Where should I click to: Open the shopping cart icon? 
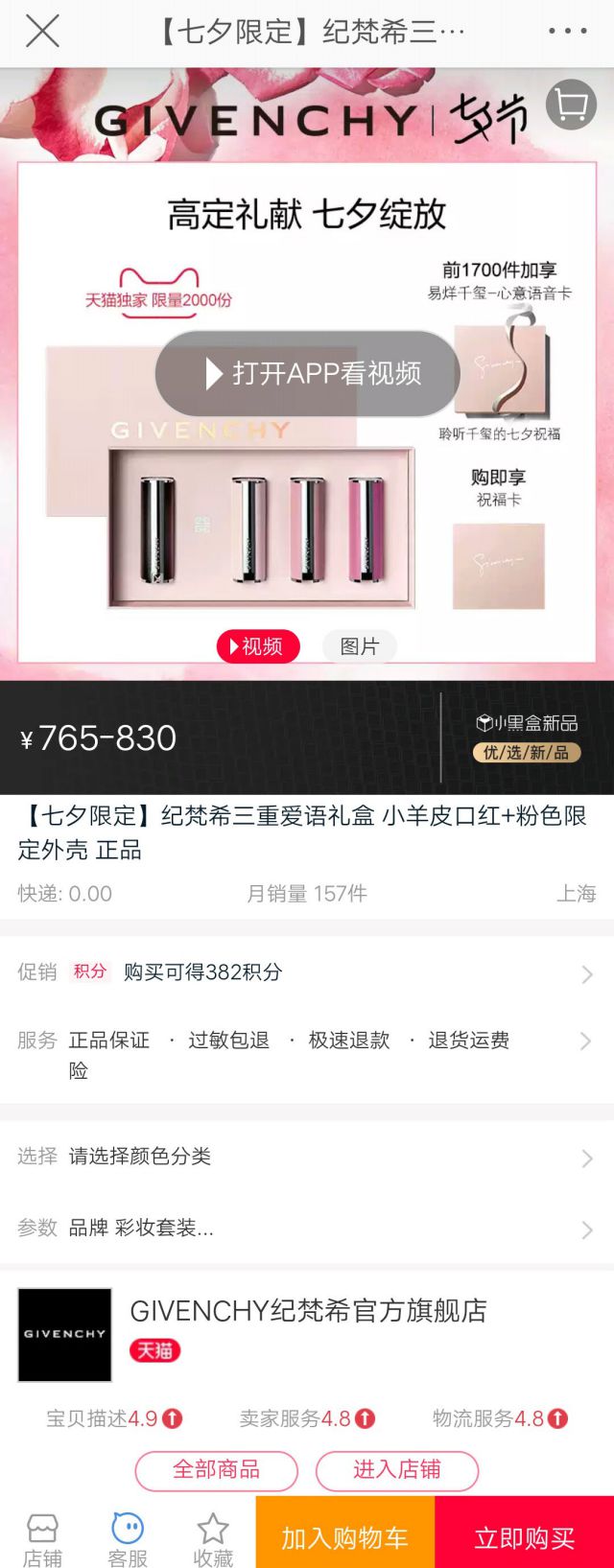click(x=572, y=105)
